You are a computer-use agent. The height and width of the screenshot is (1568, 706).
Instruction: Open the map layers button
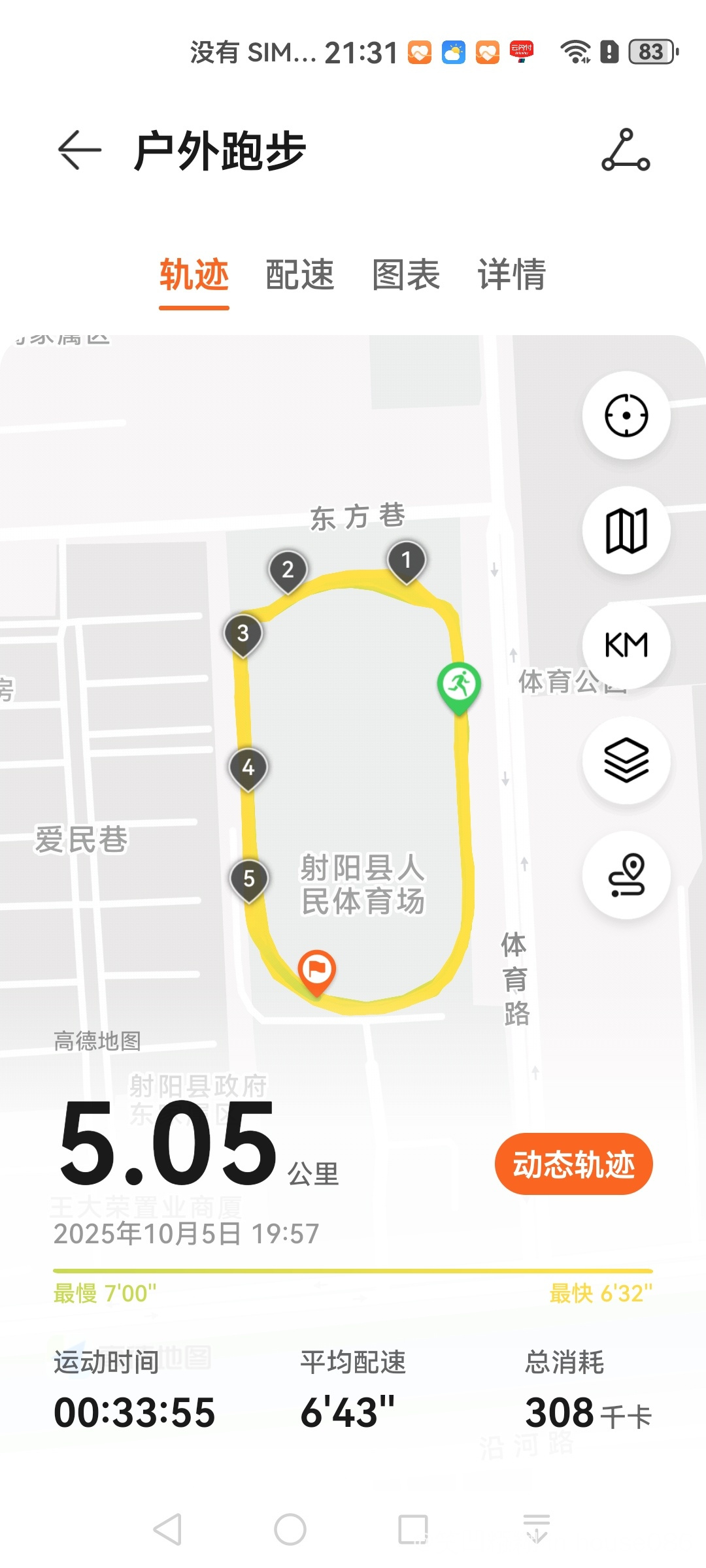pyautogui.click(x=626, y=760)
